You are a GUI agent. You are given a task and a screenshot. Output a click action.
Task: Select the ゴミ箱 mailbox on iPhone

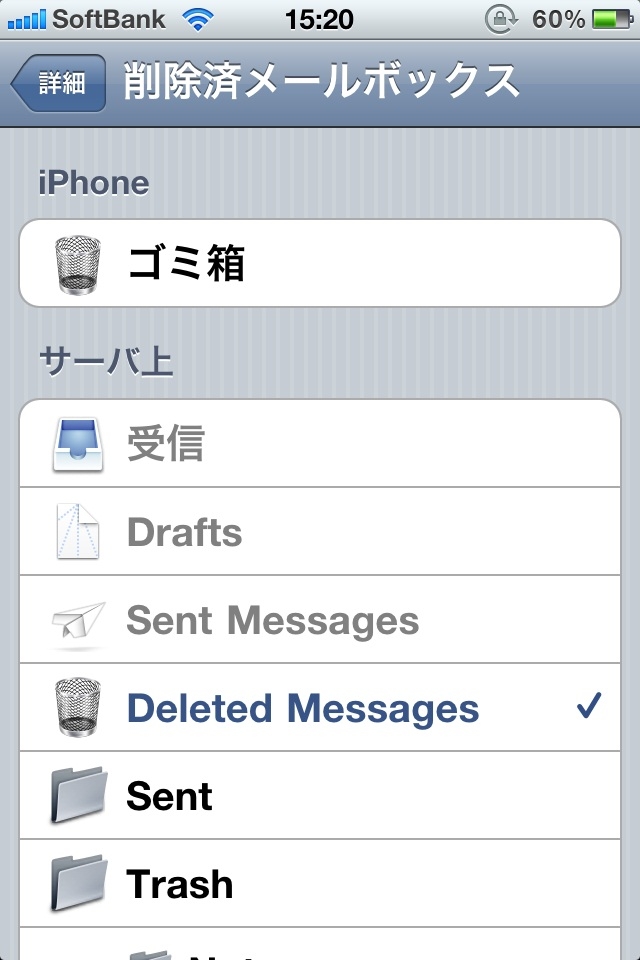[318, 264]
